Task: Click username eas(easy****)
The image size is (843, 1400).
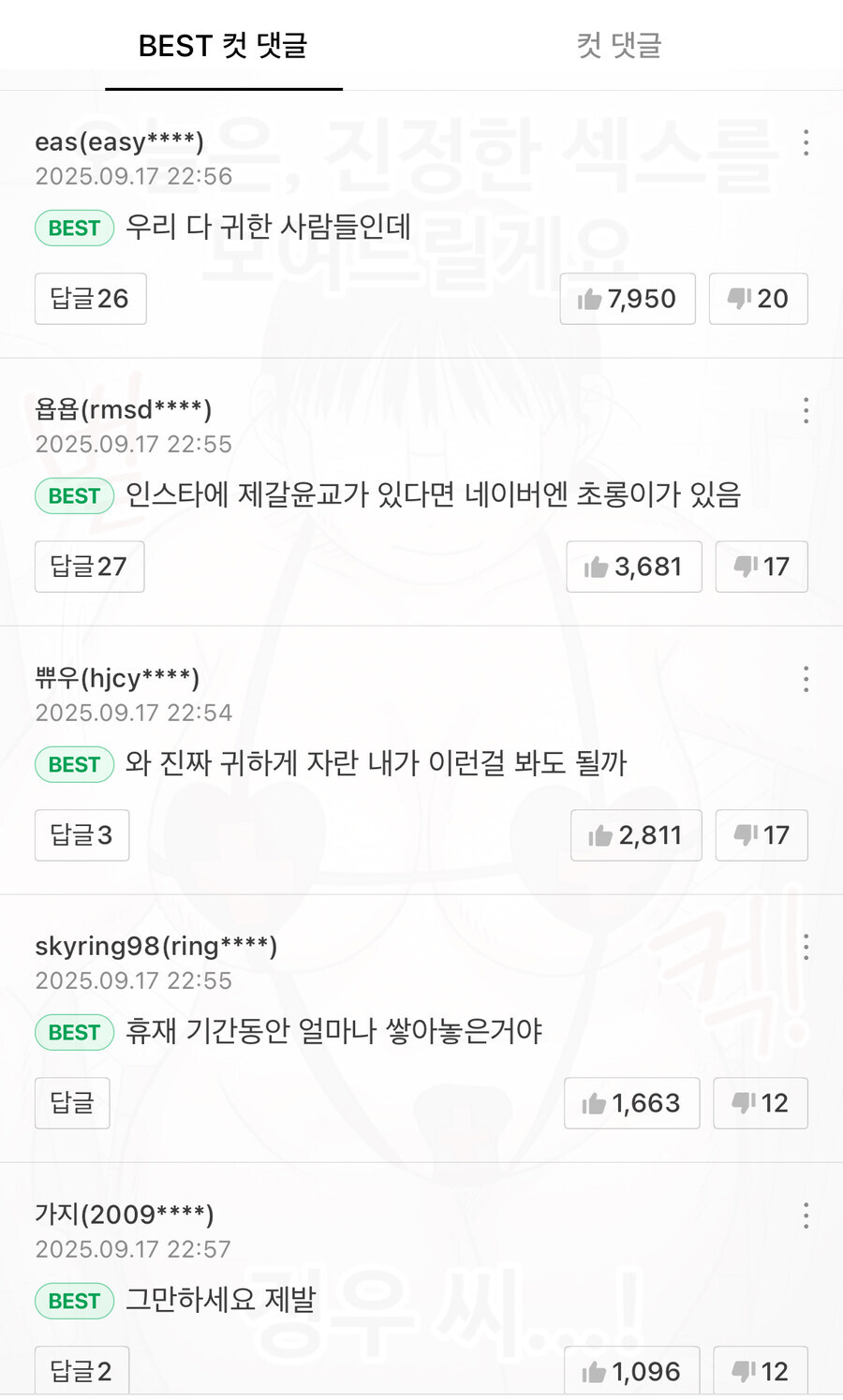Action: point(120,140)
